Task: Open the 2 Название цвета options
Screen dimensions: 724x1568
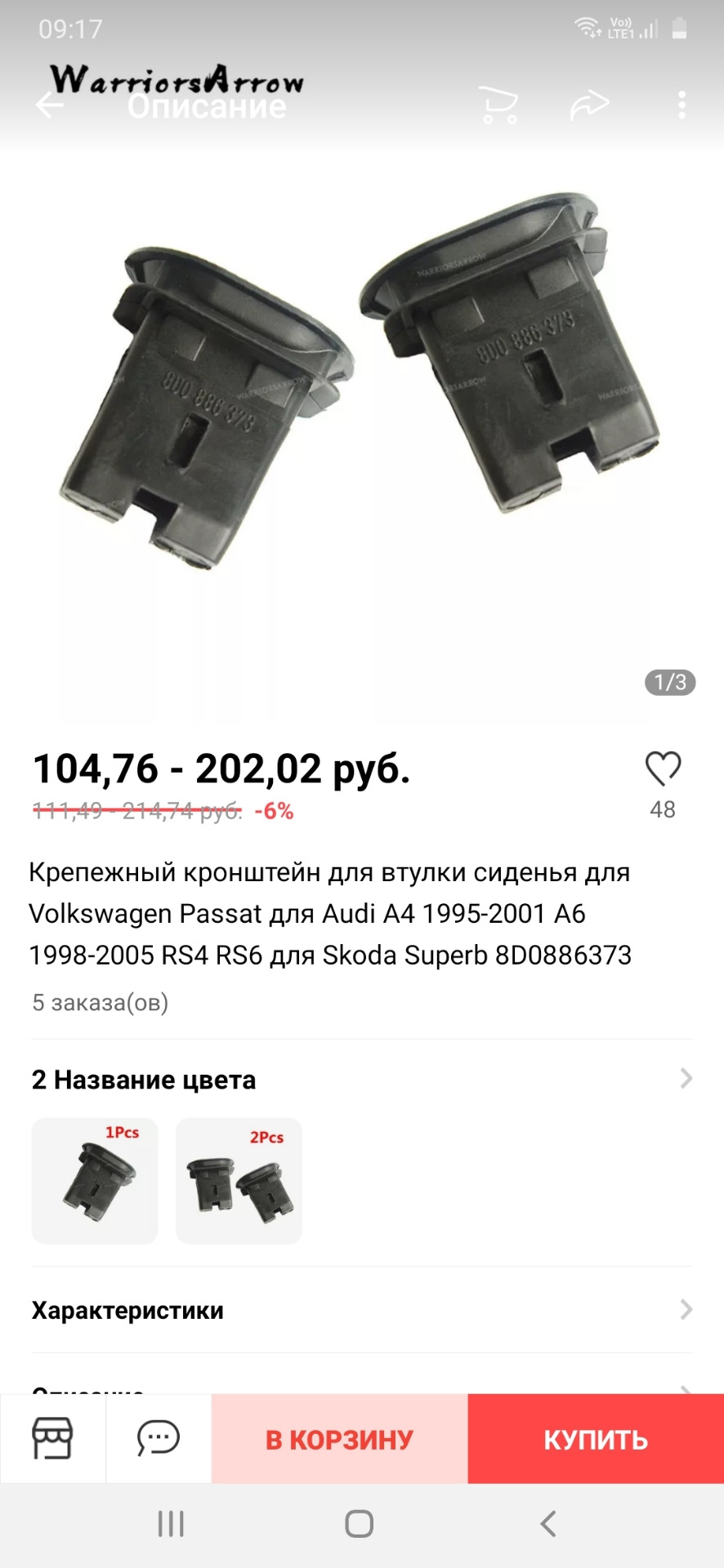Action: coord(362,1080)
